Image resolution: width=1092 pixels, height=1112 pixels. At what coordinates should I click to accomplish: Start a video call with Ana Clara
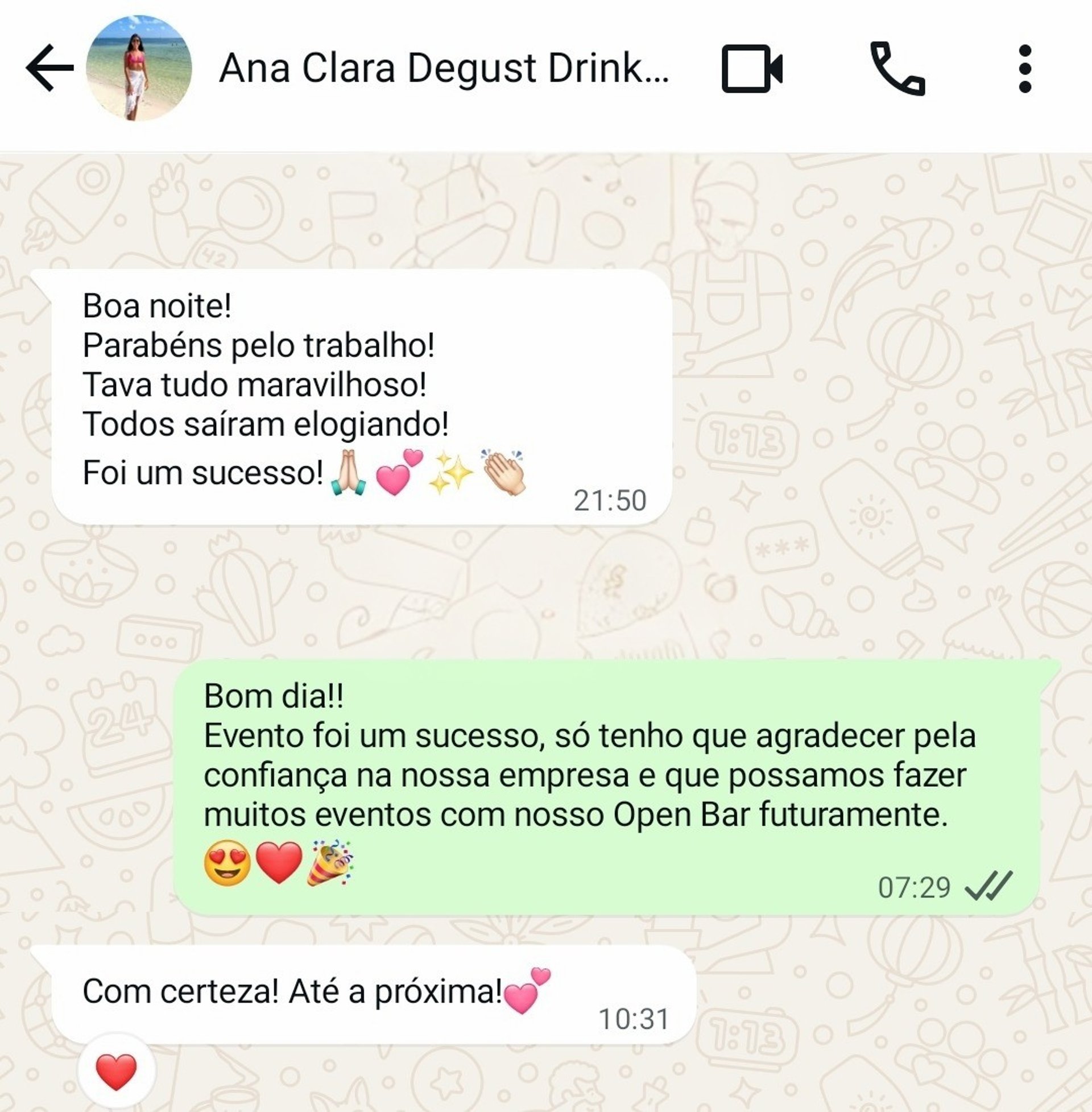point(752,68)
